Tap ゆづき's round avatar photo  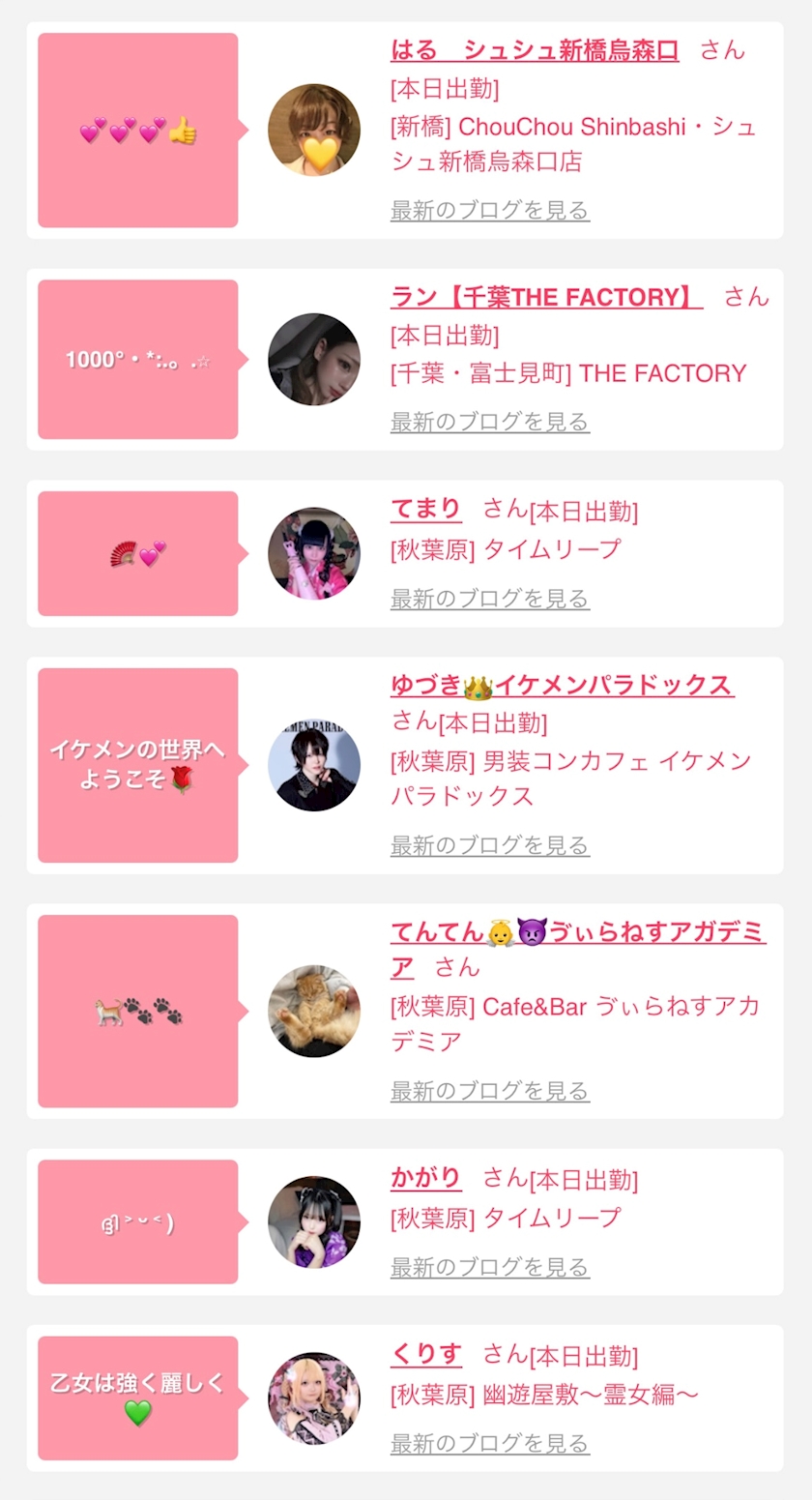314,765
